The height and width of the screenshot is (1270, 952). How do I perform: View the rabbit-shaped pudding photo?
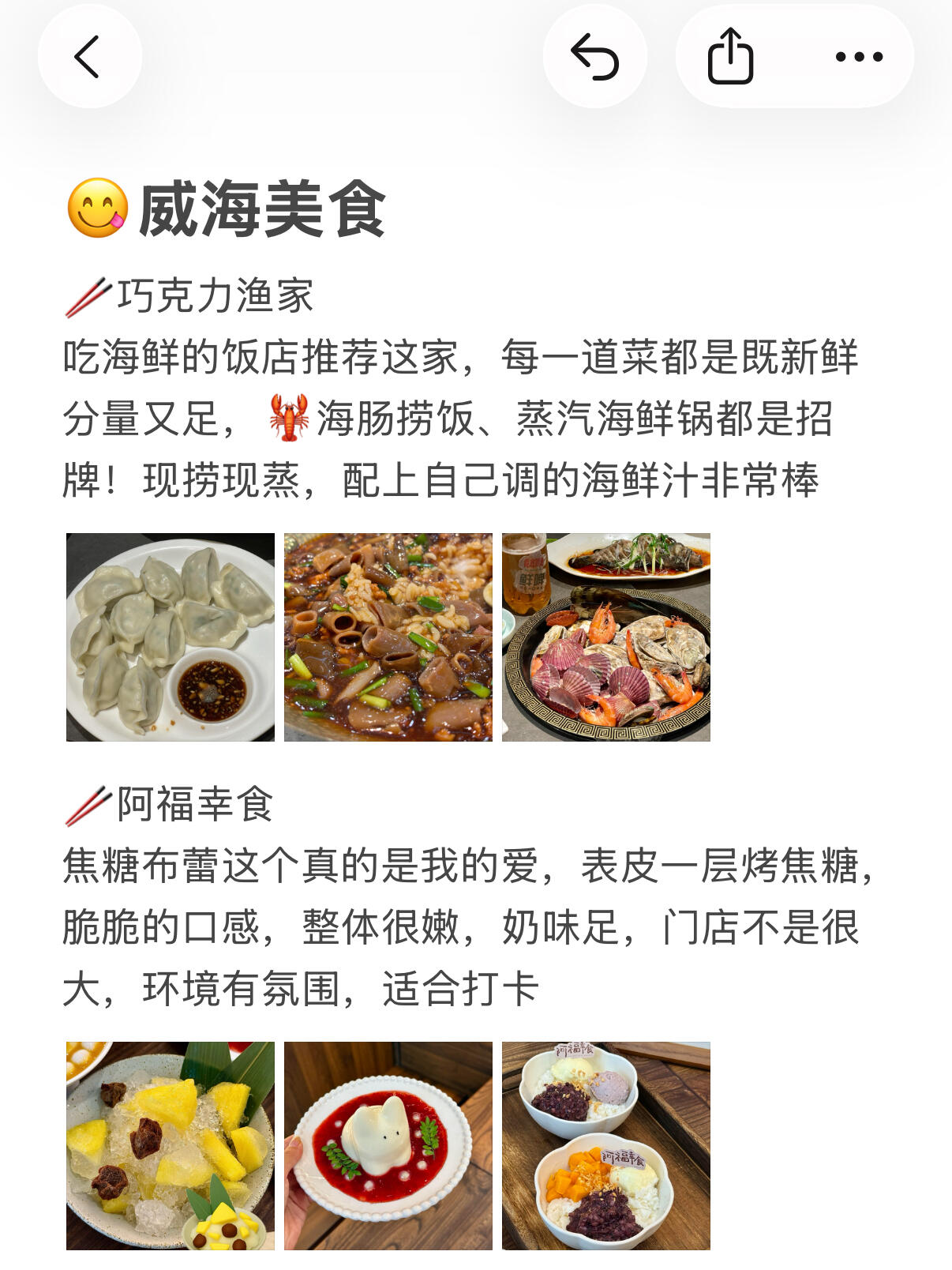click(x=388, y=1146)
